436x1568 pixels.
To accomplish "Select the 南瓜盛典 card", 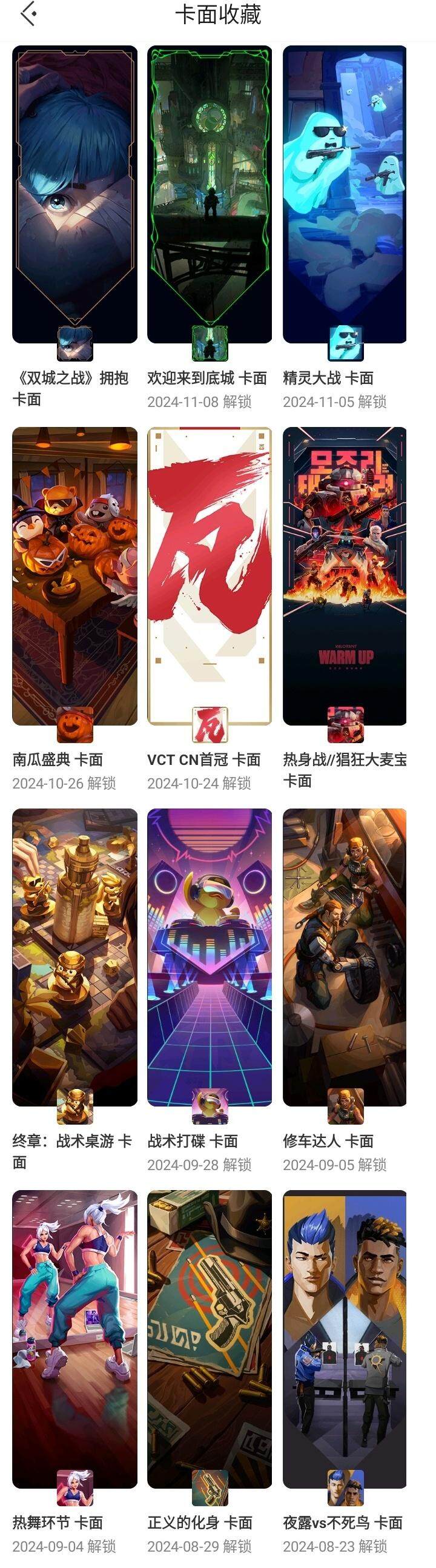I will coord(74,575).
